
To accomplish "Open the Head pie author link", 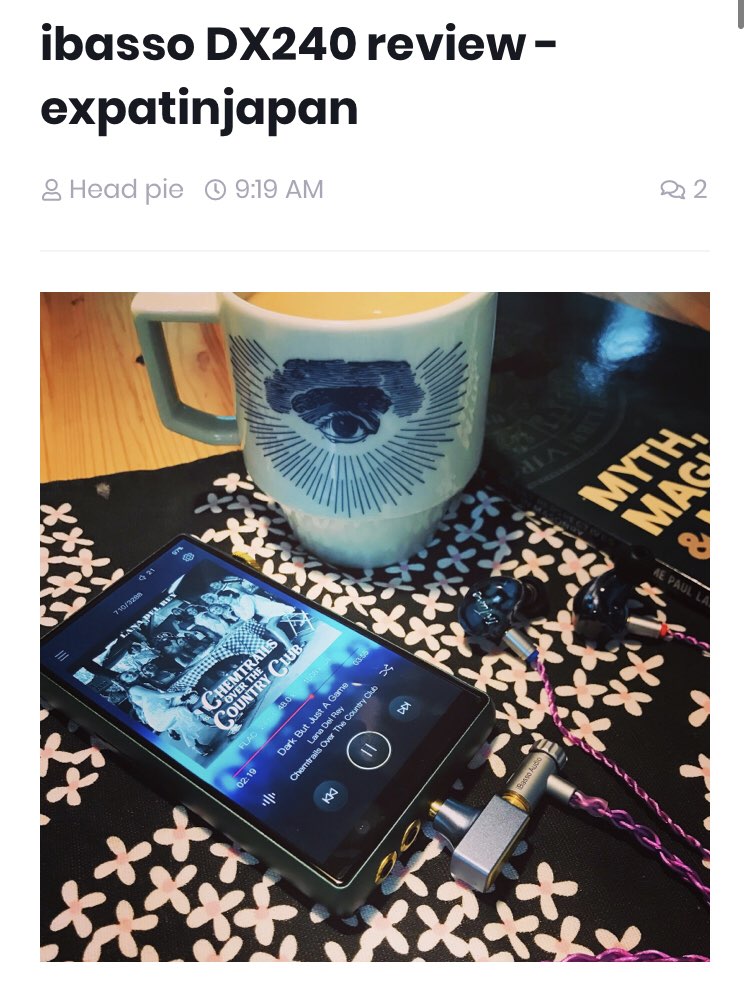I will pos(125,189).
